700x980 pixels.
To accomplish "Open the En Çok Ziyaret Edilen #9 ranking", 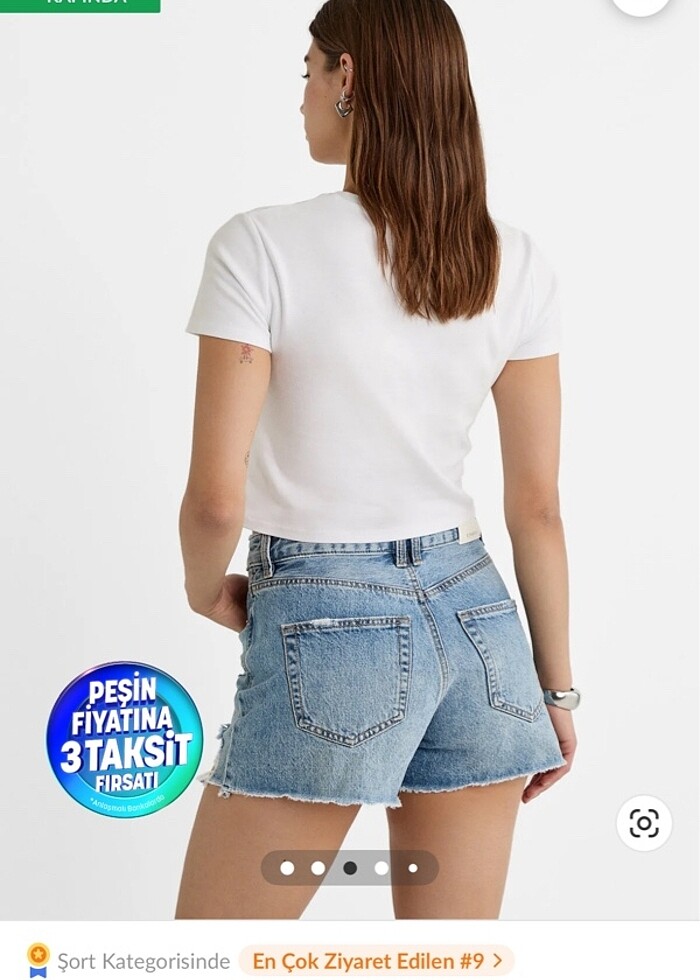I will (x=376, y=961).
